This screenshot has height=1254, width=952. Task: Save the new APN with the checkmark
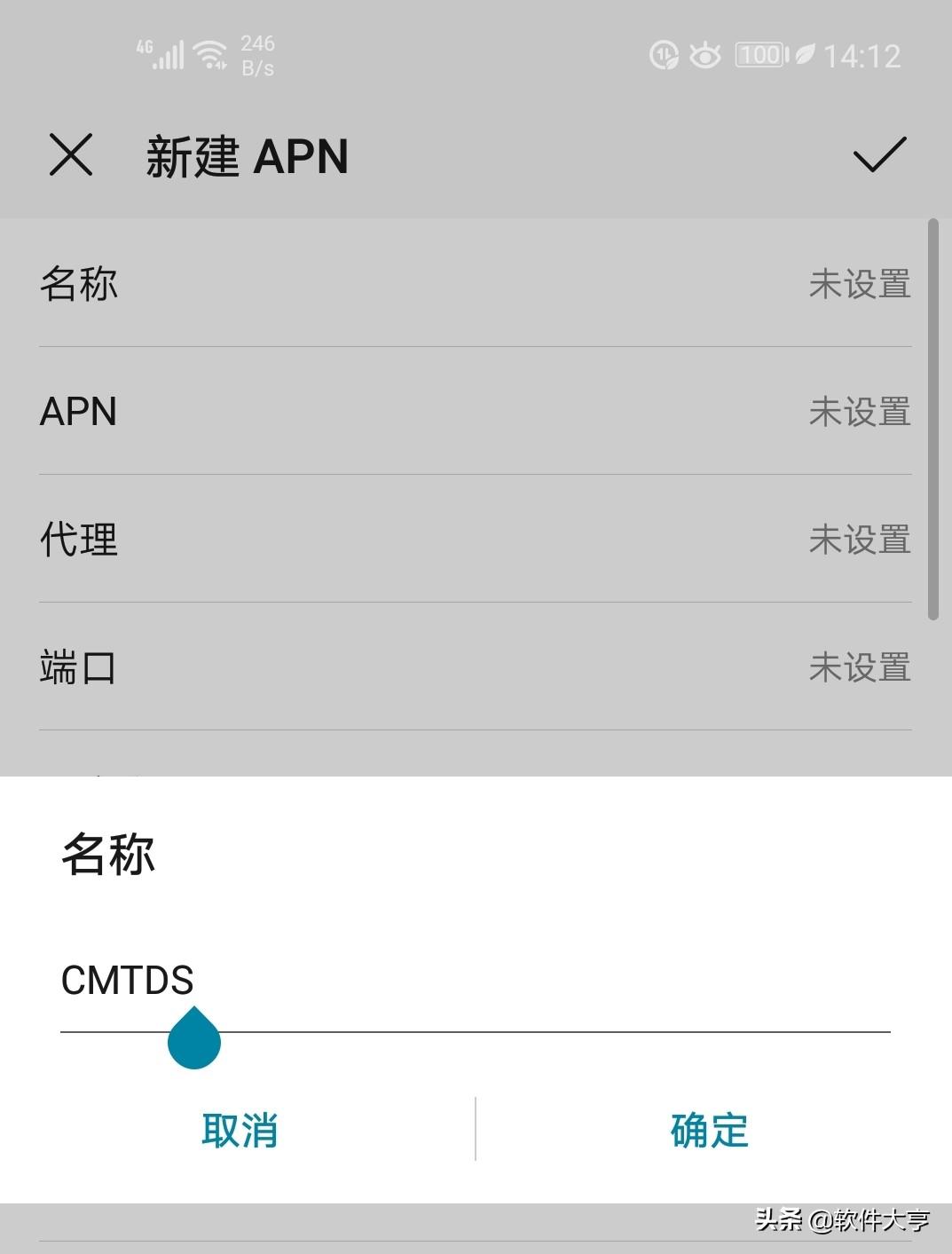(879, 155)
